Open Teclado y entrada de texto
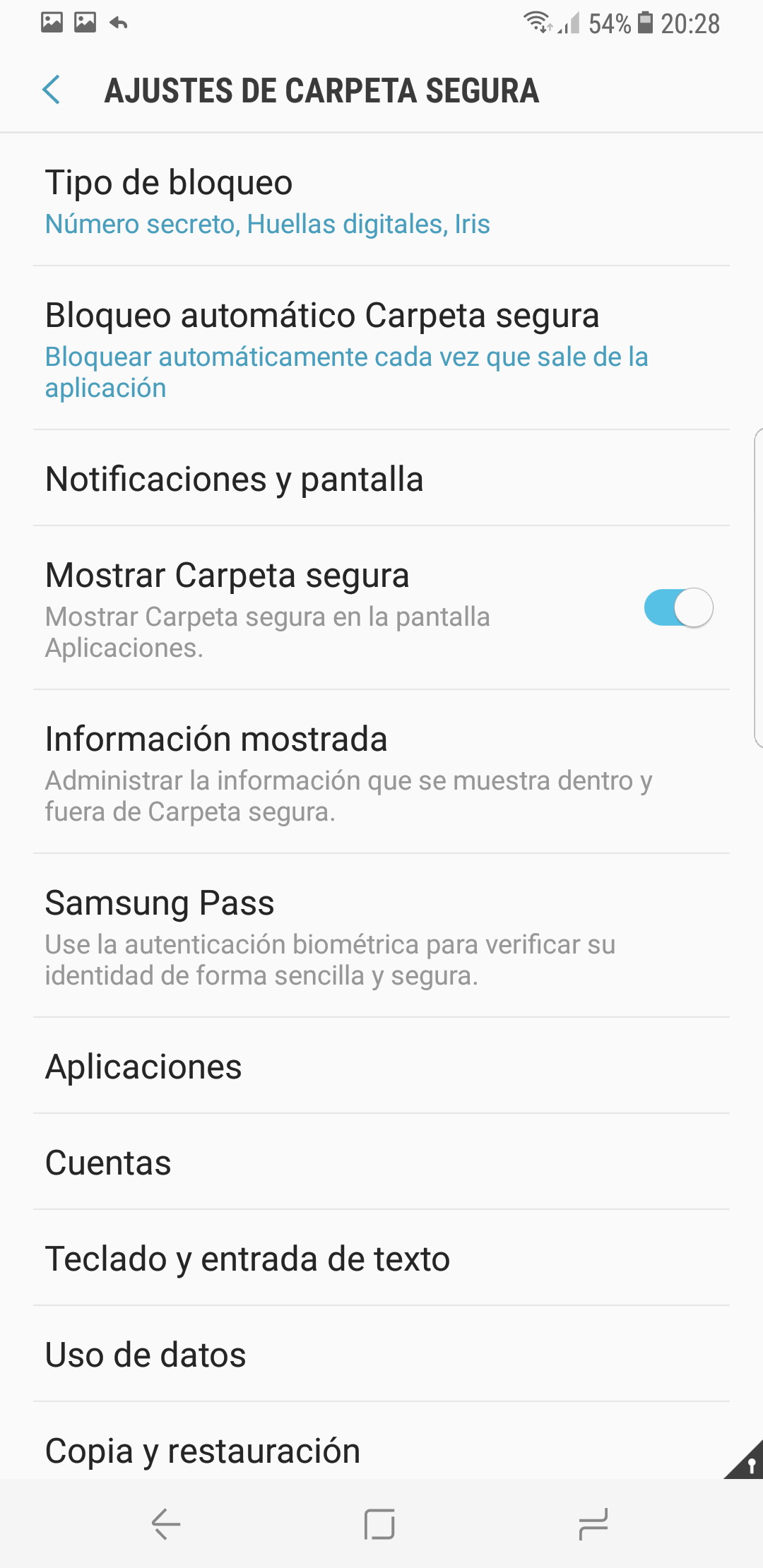 [381, 1259]
